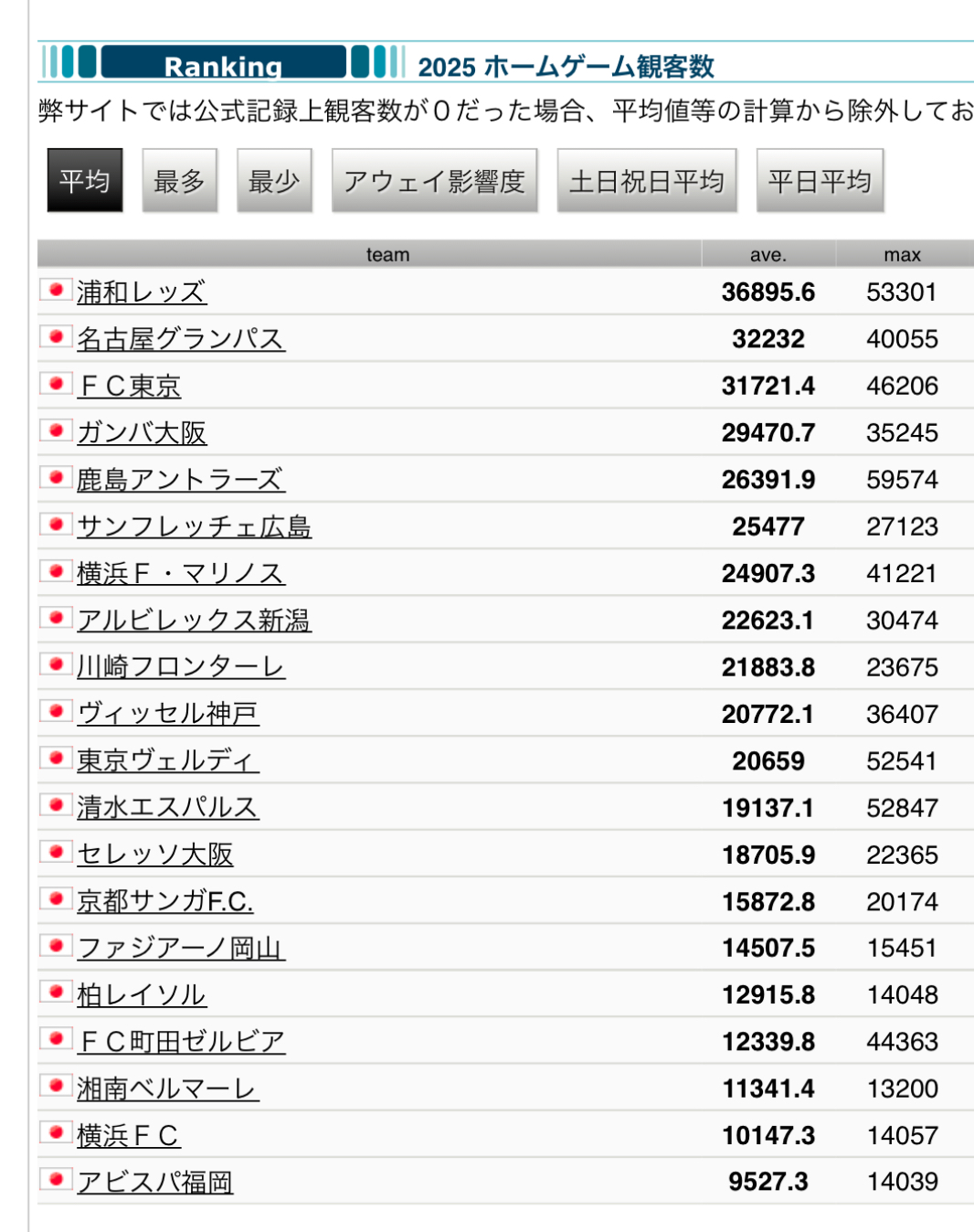Show the 土日祝日平均 ranking

pyautogui.click(x=647, y=181)
